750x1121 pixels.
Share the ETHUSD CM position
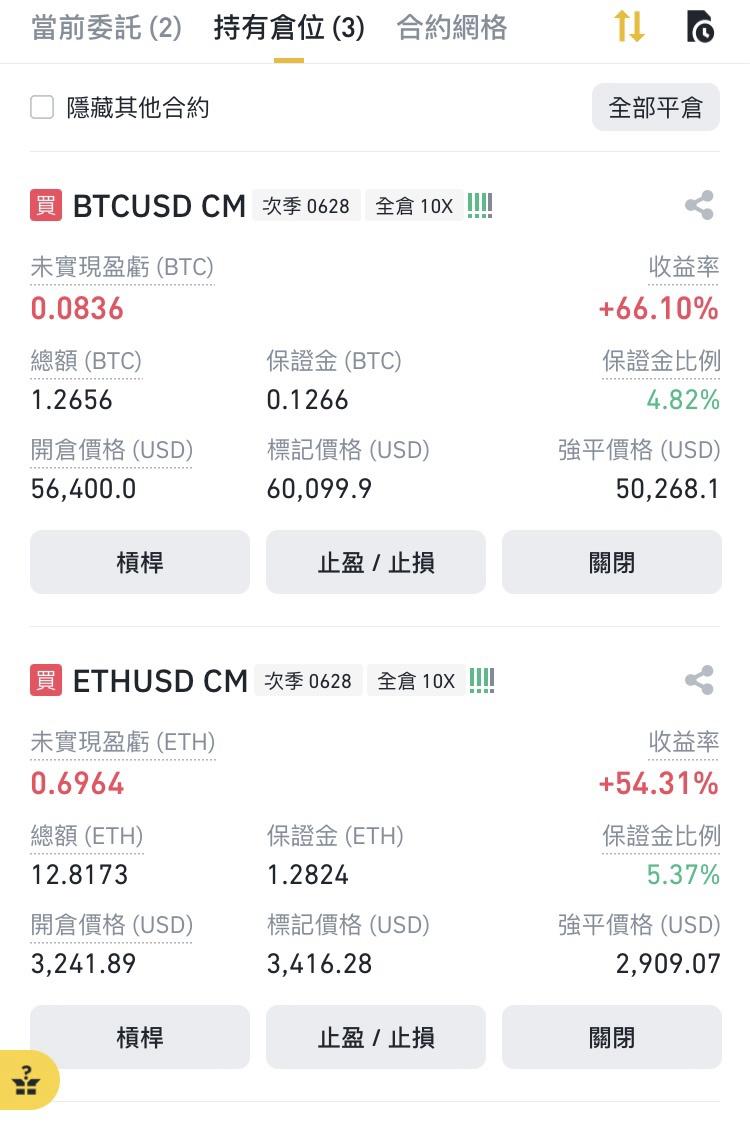[699, 680]
